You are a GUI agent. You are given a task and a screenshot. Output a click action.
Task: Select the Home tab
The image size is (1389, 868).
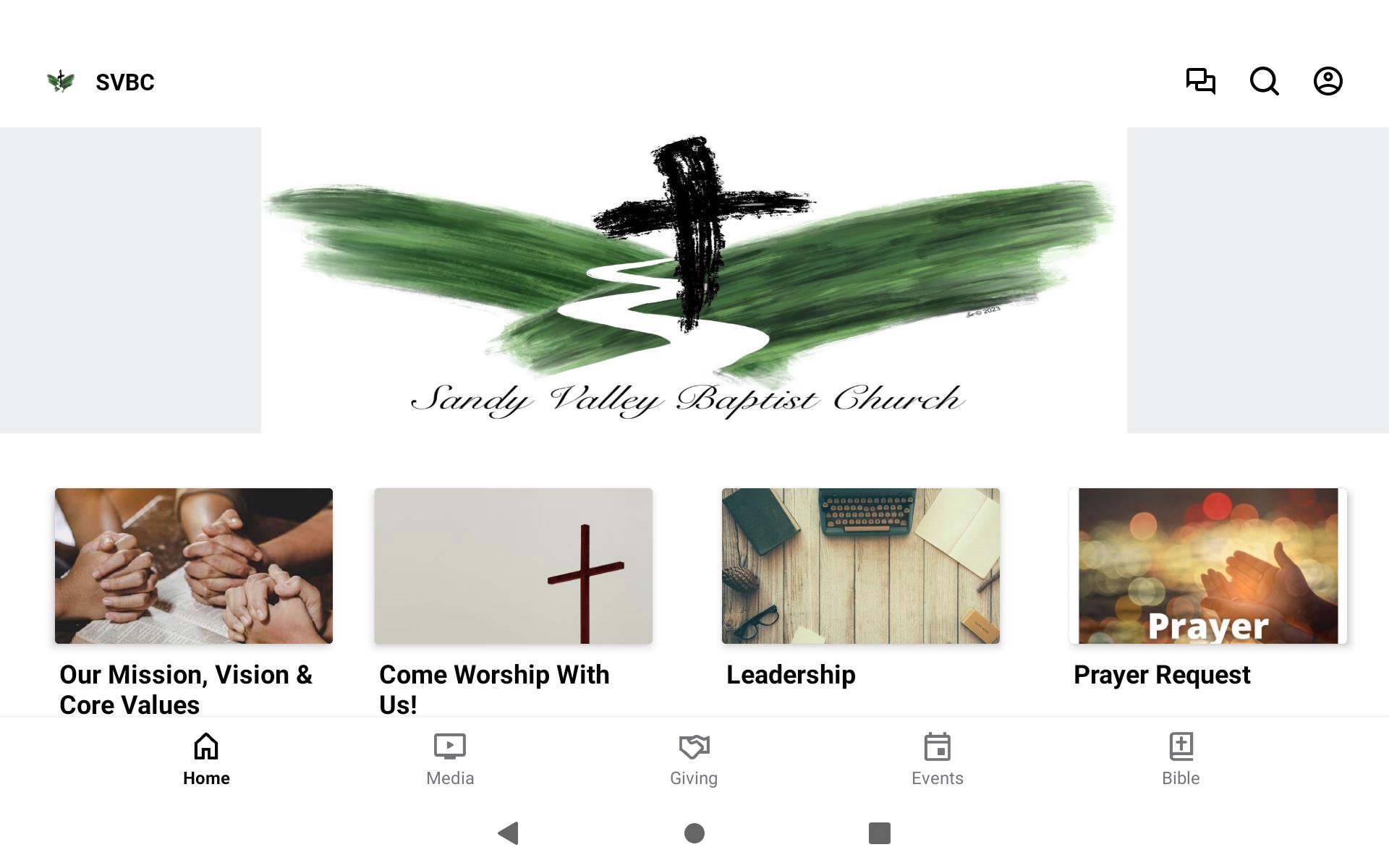[x=206, y=759]
